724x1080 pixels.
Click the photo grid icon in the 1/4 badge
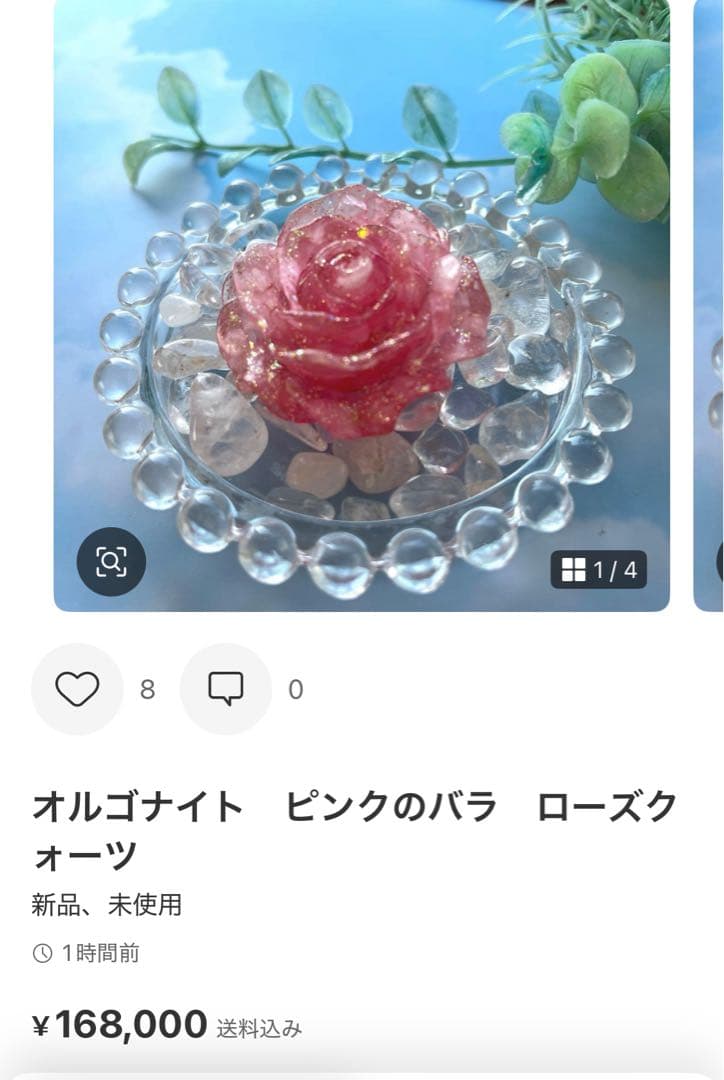[575, 567]
